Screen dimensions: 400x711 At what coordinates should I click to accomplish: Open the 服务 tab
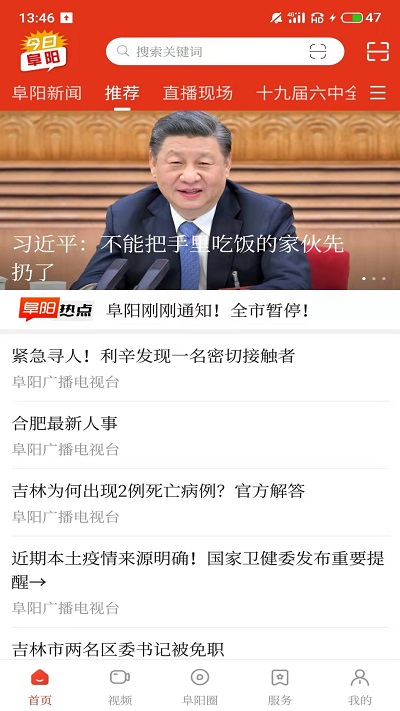[x=280, y=687]
